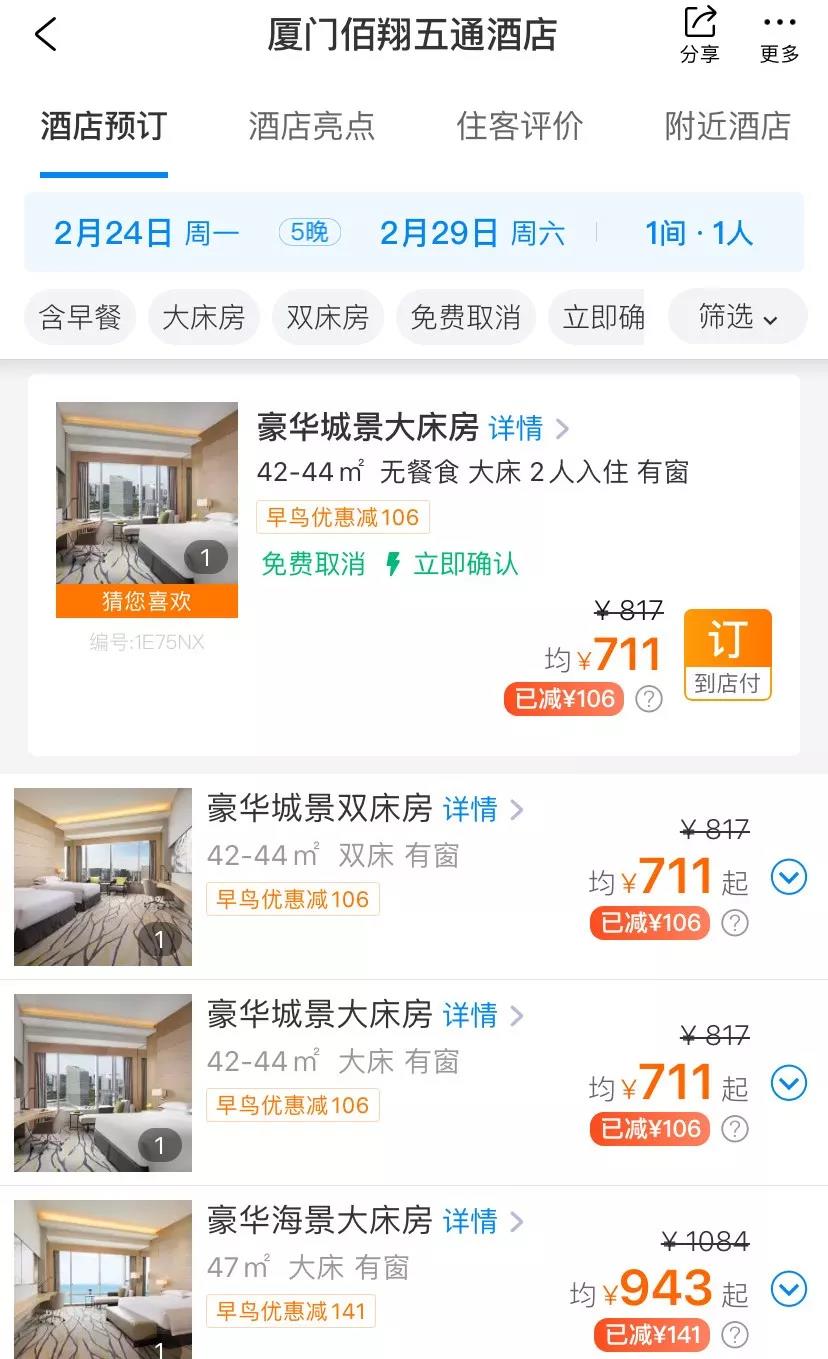Switch to the 住客评价 guest reviews tab
The image size is (828, 1359).
coord(519,126)
